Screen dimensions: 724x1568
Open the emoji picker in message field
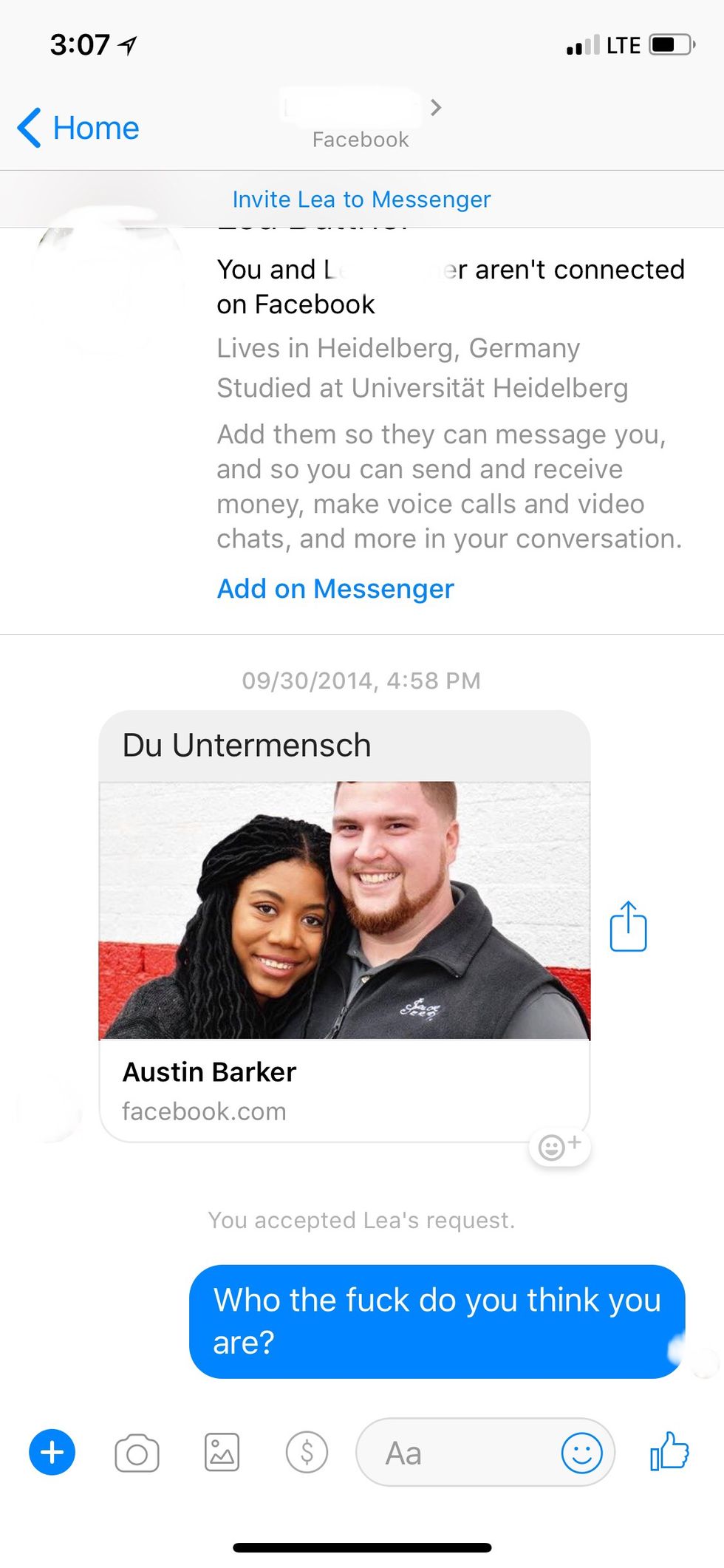581,1453
